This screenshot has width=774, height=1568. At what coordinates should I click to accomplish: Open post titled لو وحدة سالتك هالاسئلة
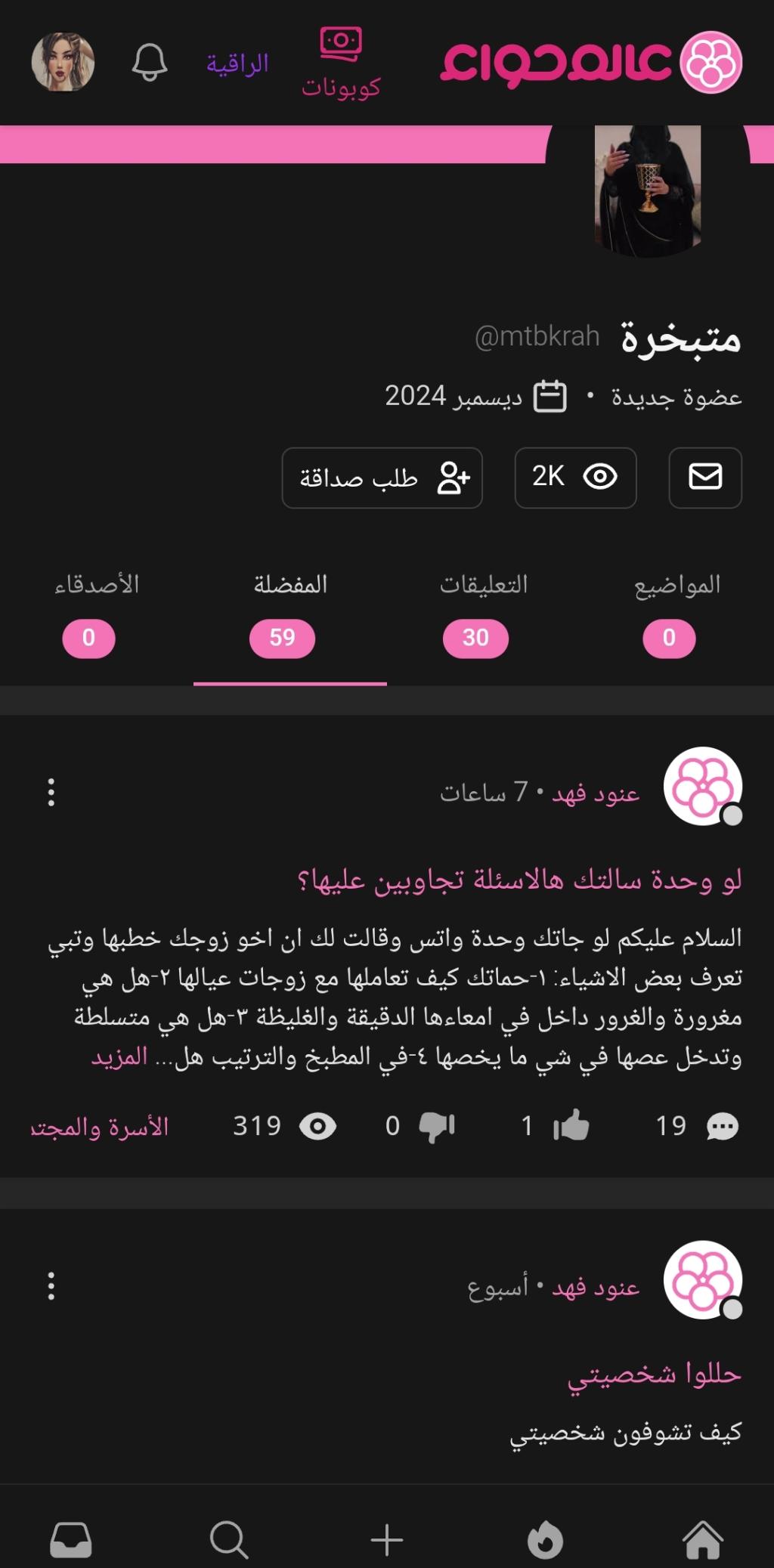(519, 880)
